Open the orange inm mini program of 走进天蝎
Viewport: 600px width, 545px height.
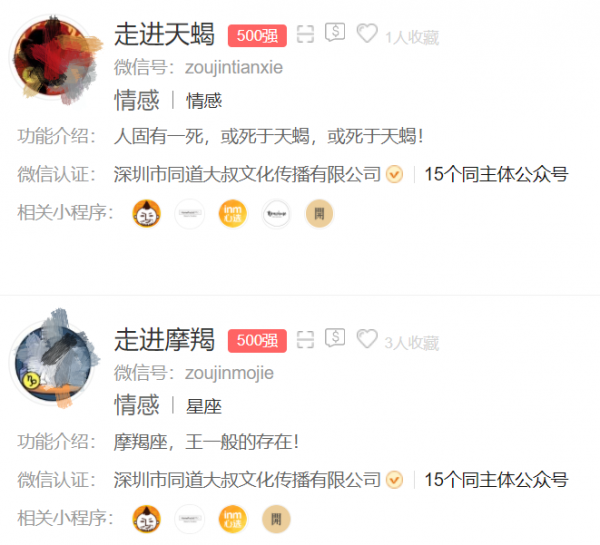point(233,213)
